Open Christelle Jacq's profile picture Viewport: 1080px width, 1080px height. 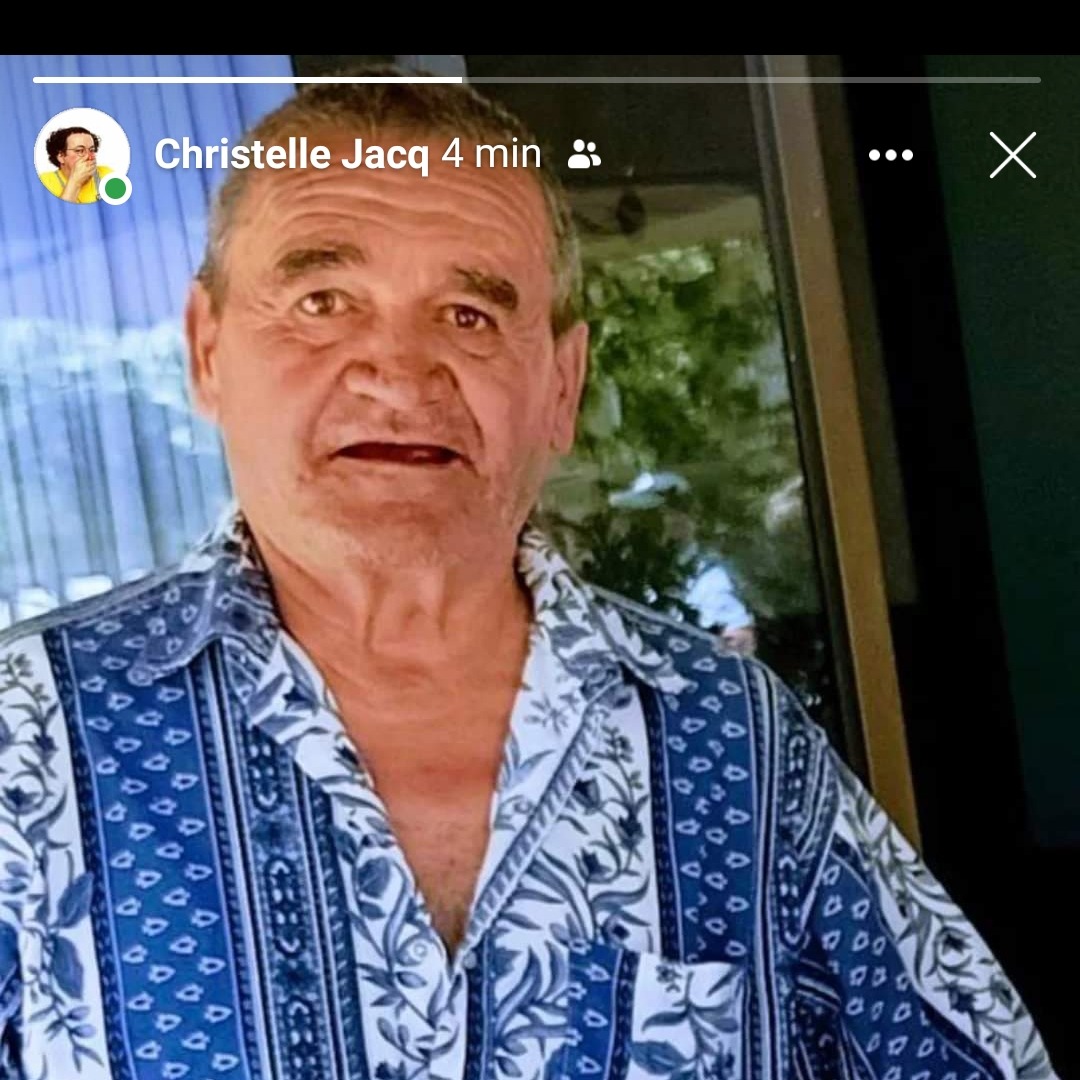82,156
